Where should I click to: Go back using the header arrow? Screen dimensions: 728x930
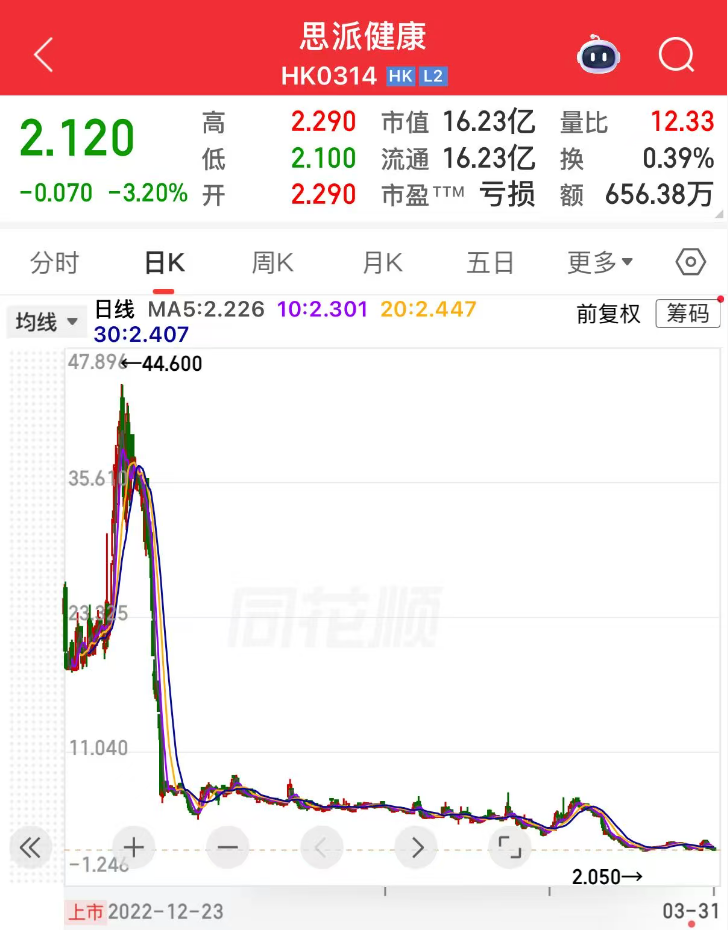click(x=43, y=54)
